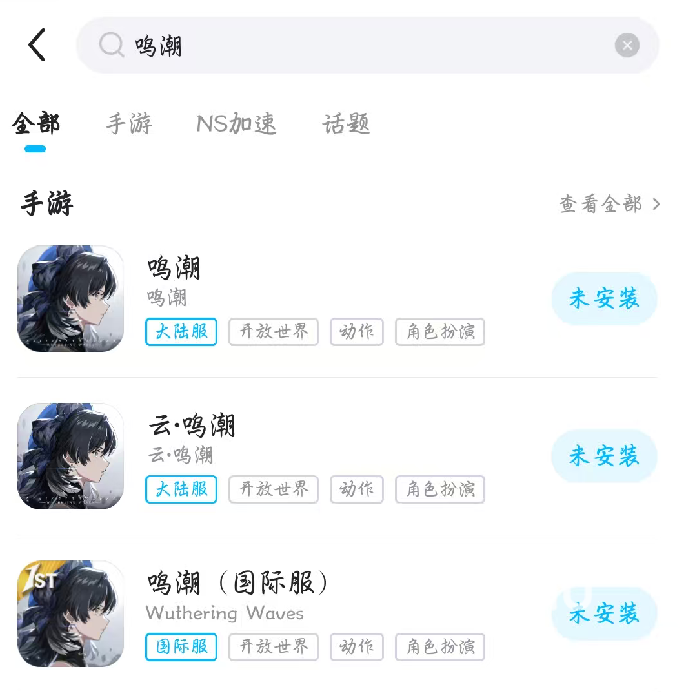Image resolution: width=686 pixels, height=692 pixels.
Task: Switch to the 手游 tab
Action: pyautogui.click(x=129, y=124)
